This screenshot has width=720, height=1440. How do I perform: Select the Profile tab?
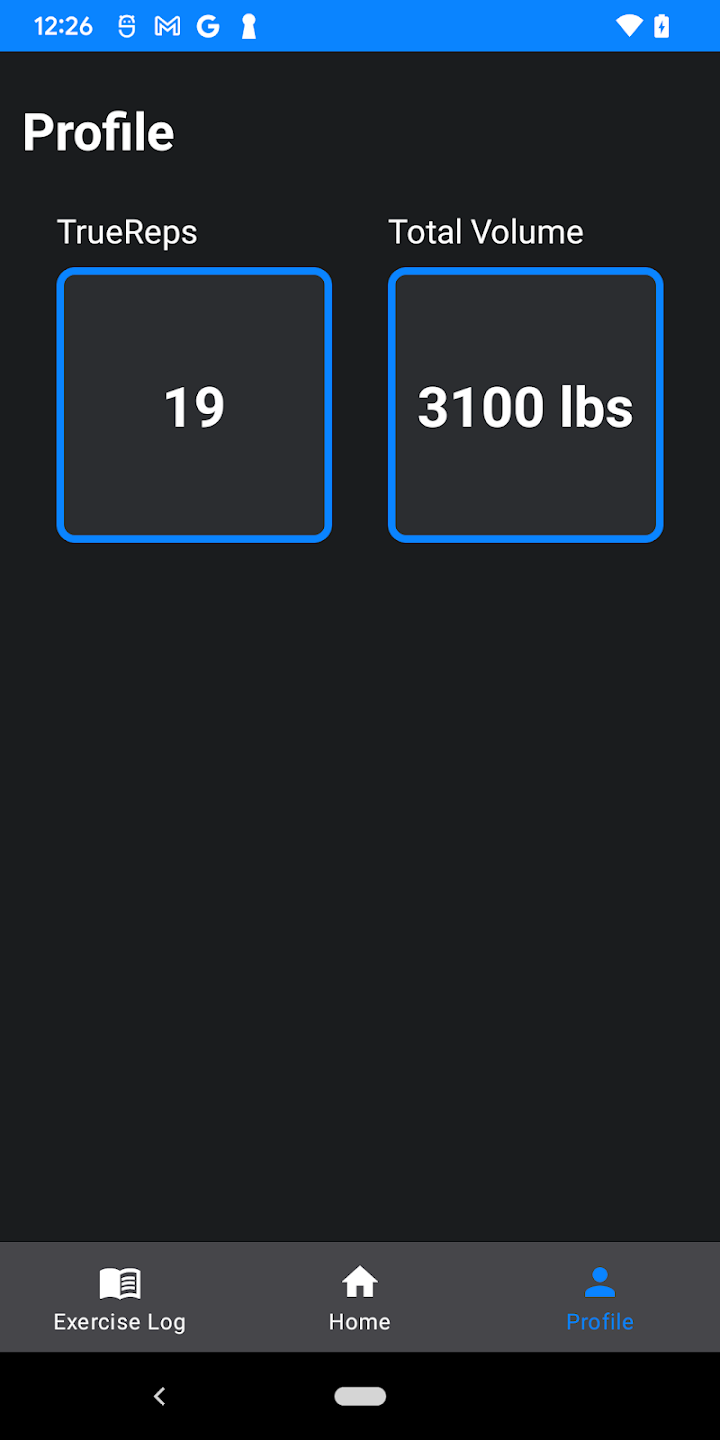pyautogui.click(x=599, y=1298)
